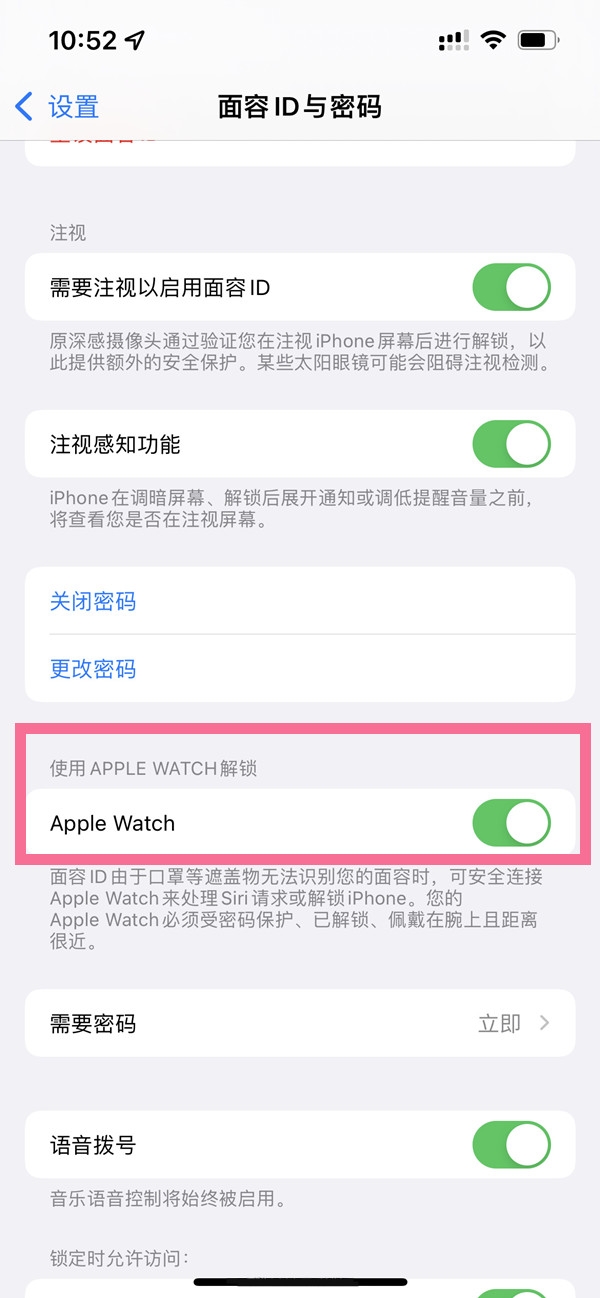The image size is (600, 1298).
Task: Toggle 语音拨号 switch
Action: pyautogui.click(x=511, y=1144)
